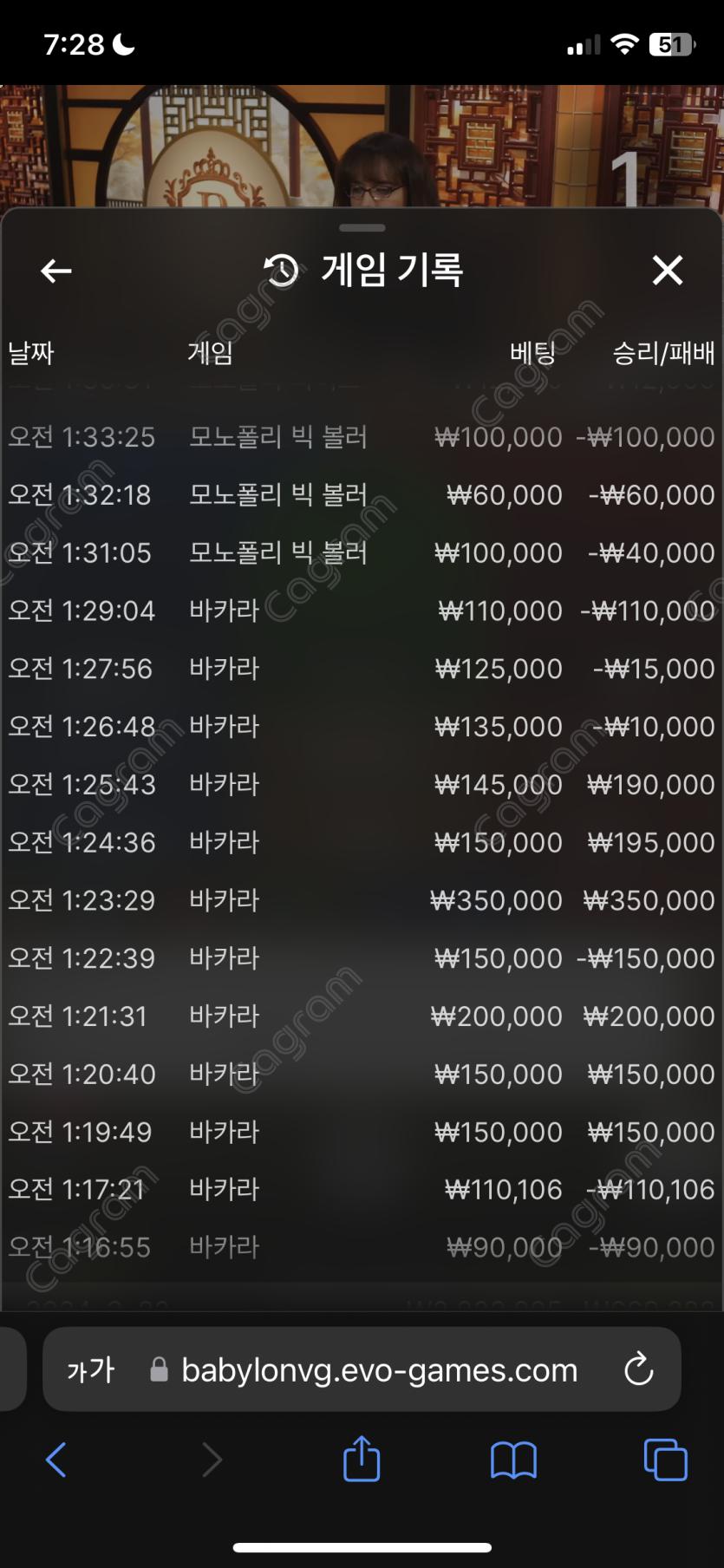The height and width of the screenshot is (1568, 724).
Task: Open the baccarat record at 1:29:04
Action: (x=361, y=611)
